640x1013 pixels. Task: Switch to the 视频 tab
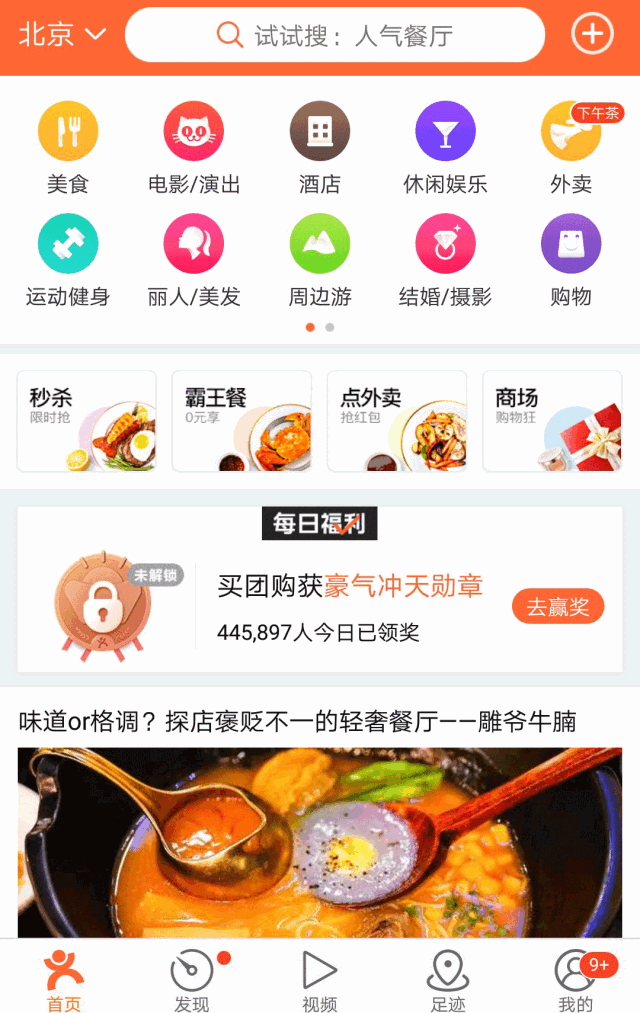[x=320, y=980]
